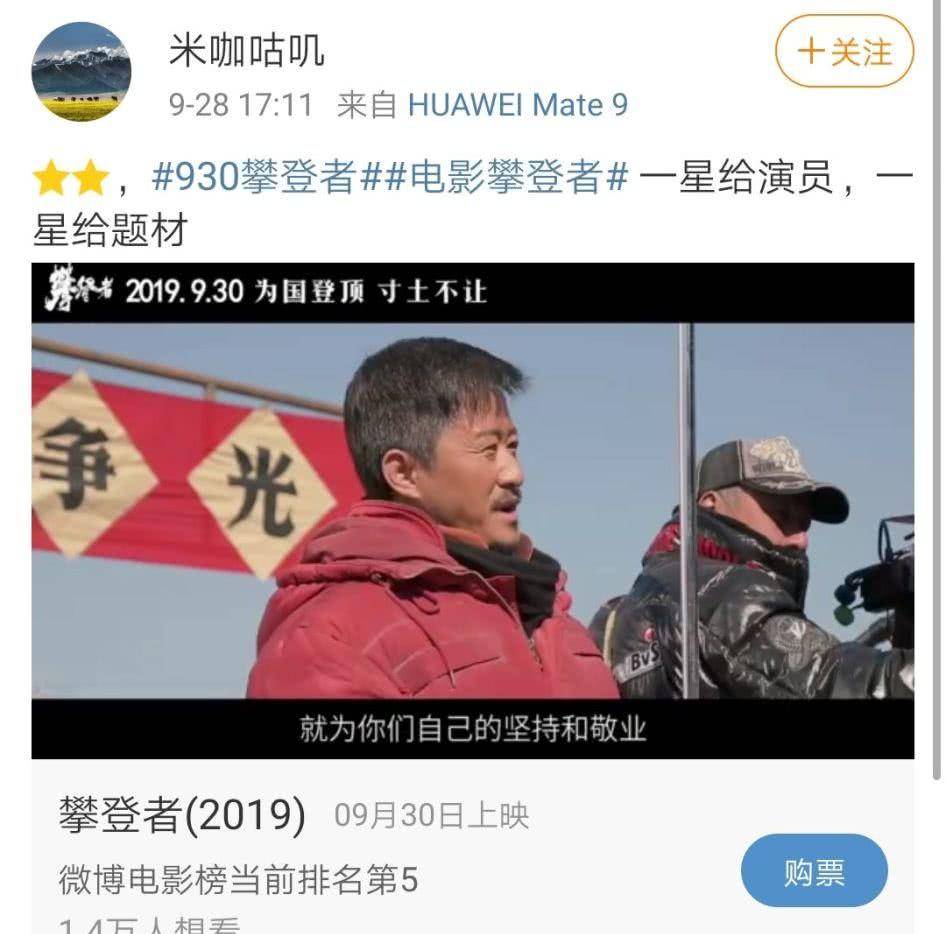Image resolution: width=946 pixels, height=934 pixels.
Task: Play the 攀登者 trailer video
Action: click(472, 510)
